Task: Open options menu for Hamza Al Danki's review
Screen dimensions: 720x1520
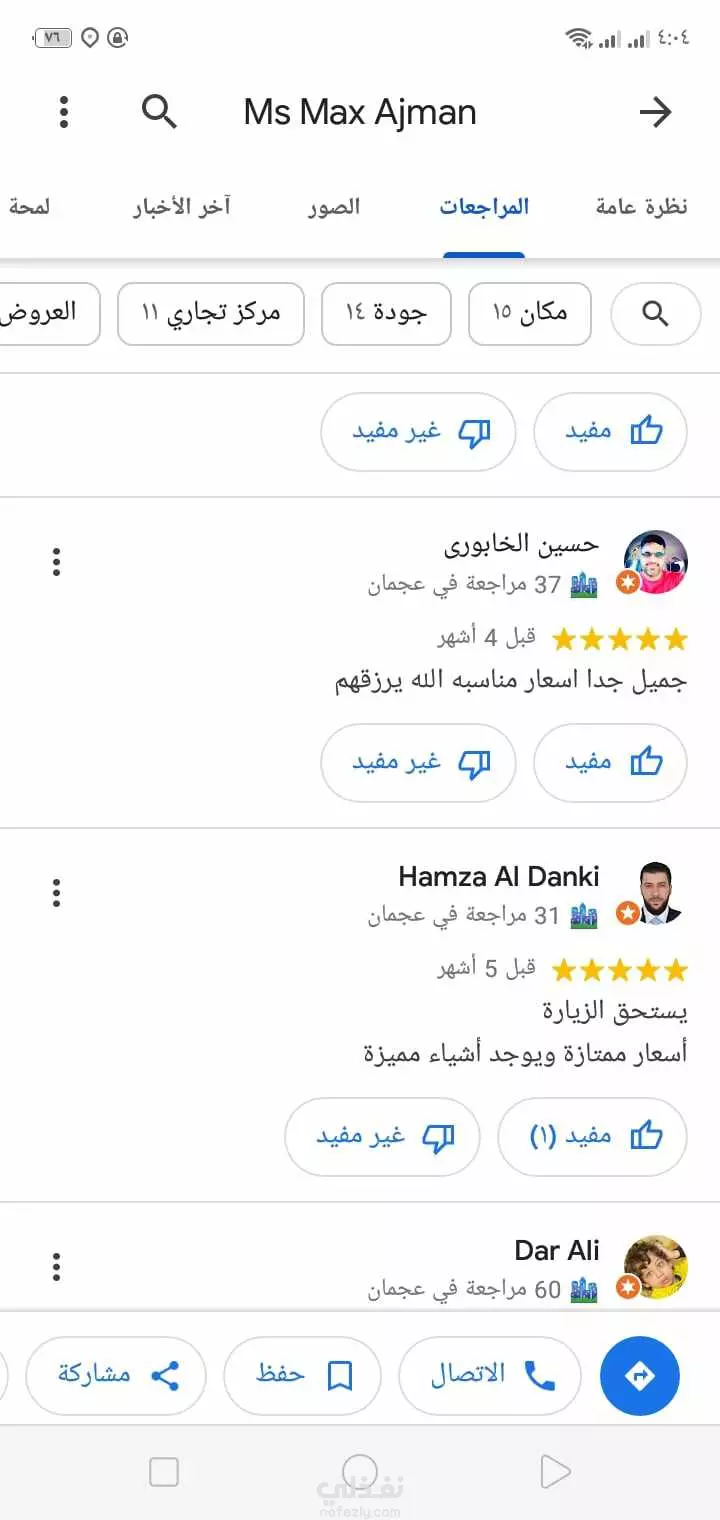Action: [x=57, y=892]
